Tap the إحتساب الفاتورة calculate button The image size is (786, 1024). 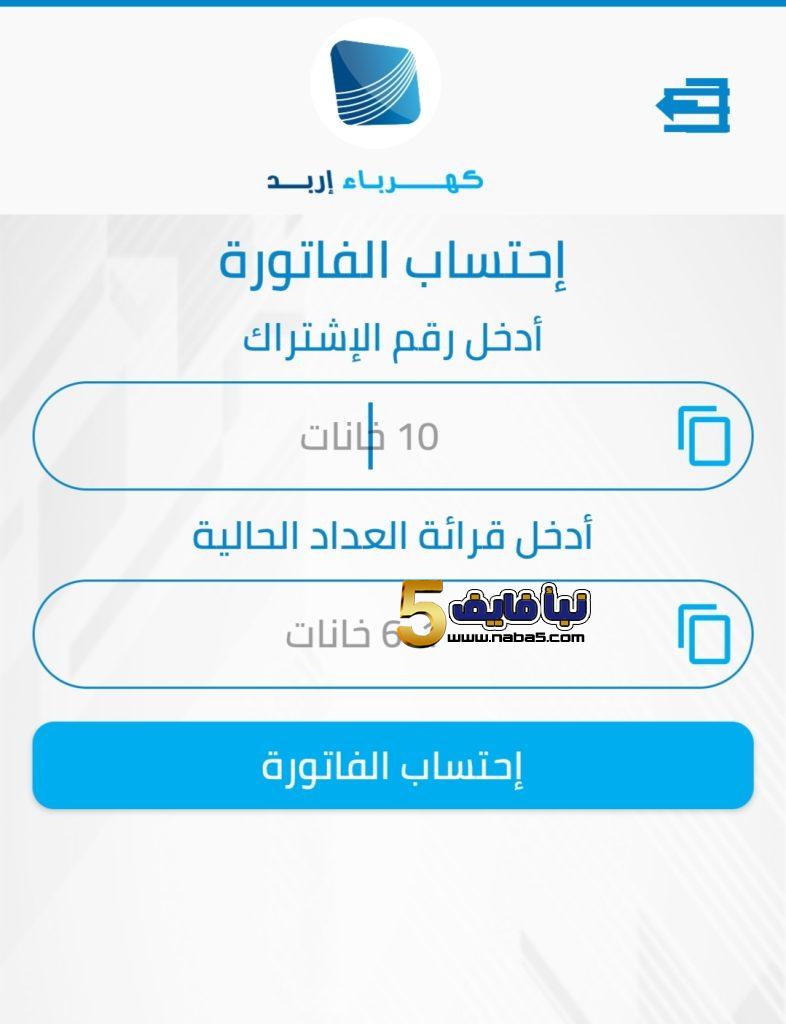[392, 766]
